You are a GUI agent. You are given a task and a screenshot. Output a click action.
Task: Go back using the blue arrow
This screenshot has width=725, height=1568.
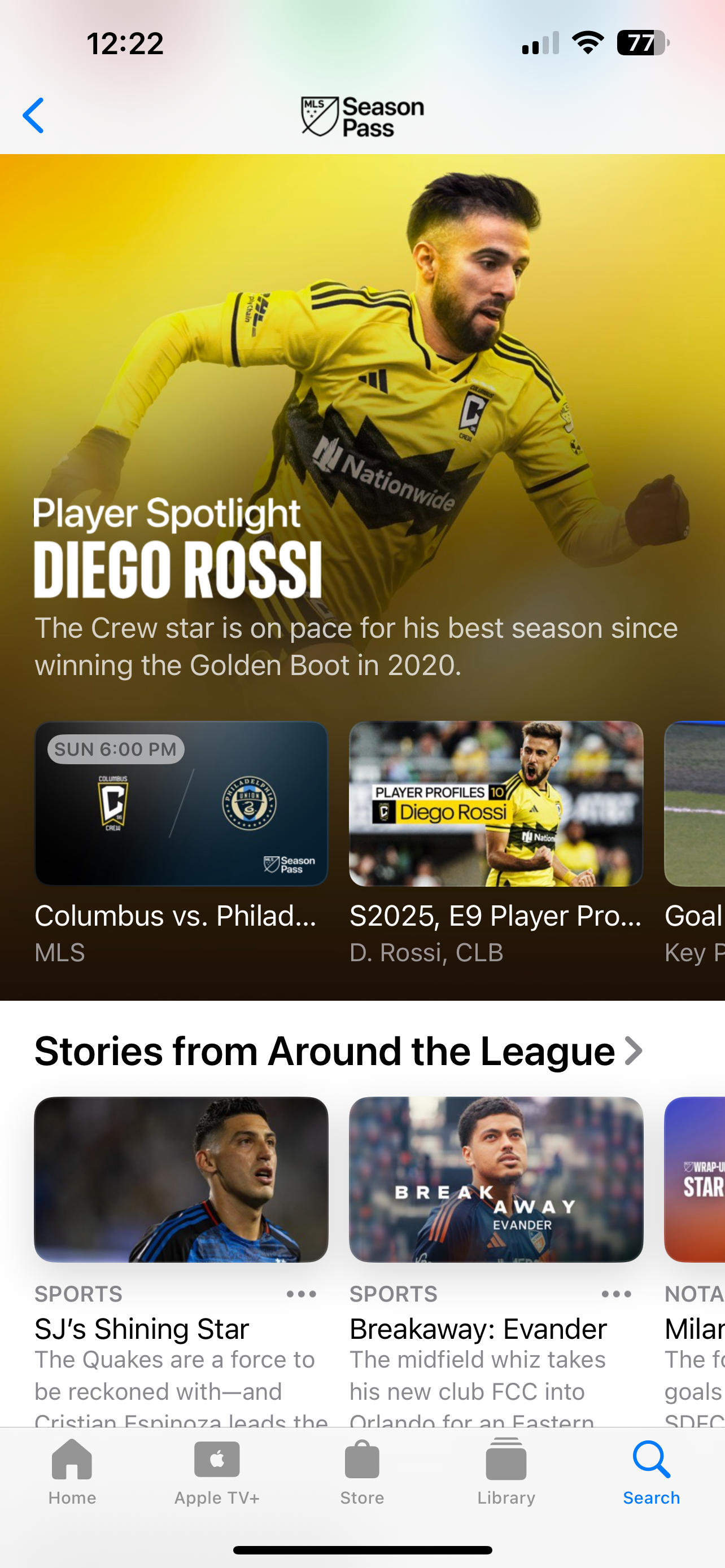point(33,115)
